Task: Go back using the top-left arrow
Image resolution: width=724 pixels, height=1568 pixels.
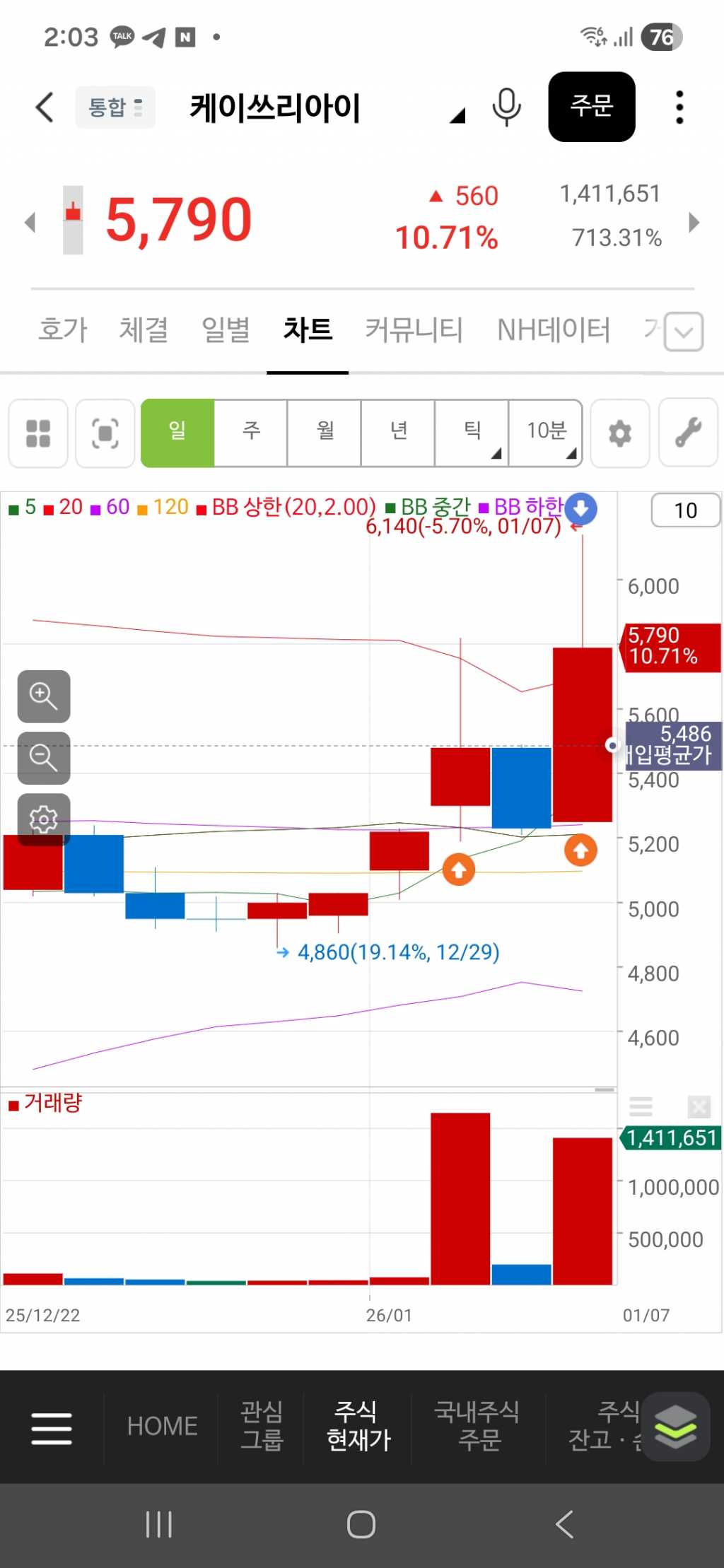Action: tap(45, 107)
